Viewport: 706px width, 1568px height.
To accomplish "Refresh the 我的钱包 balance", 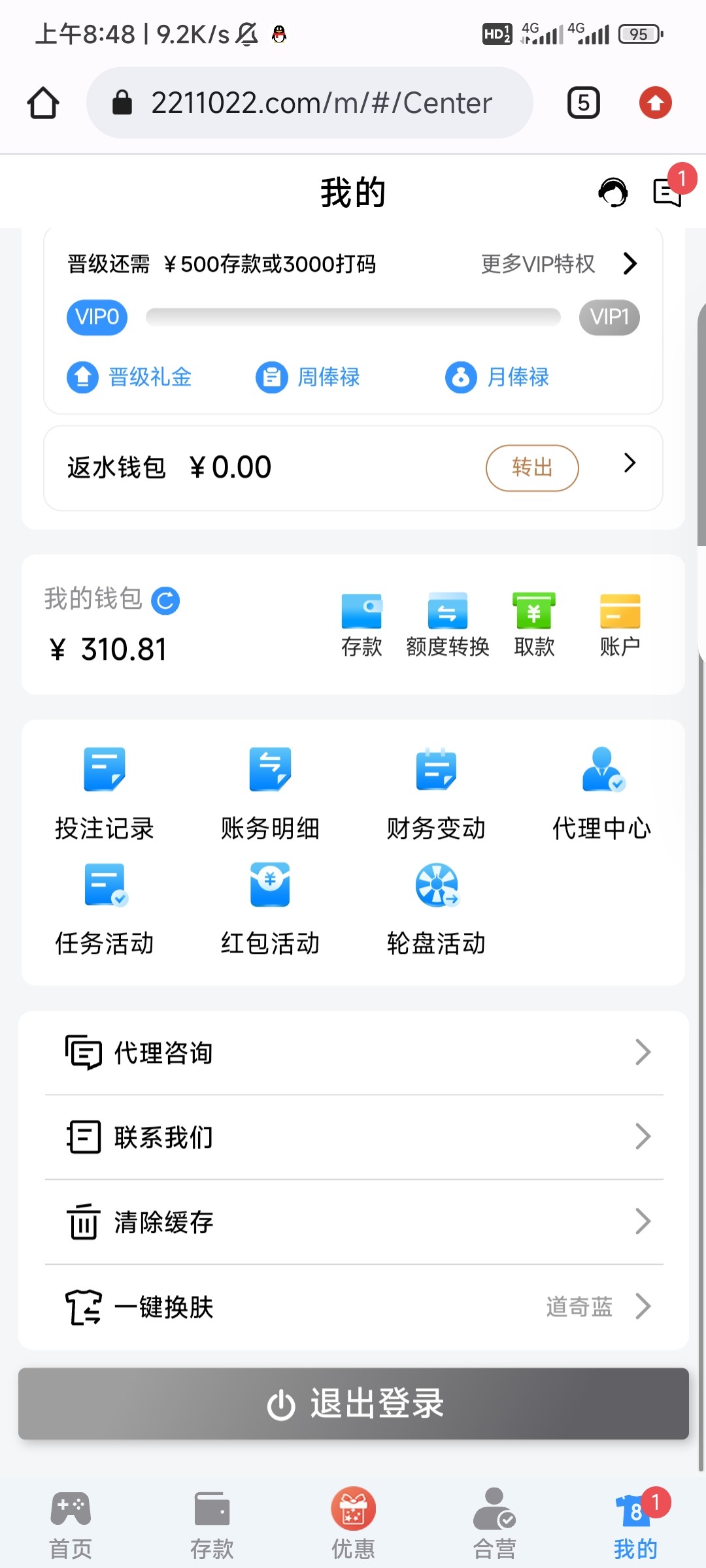I will [165, 600].
